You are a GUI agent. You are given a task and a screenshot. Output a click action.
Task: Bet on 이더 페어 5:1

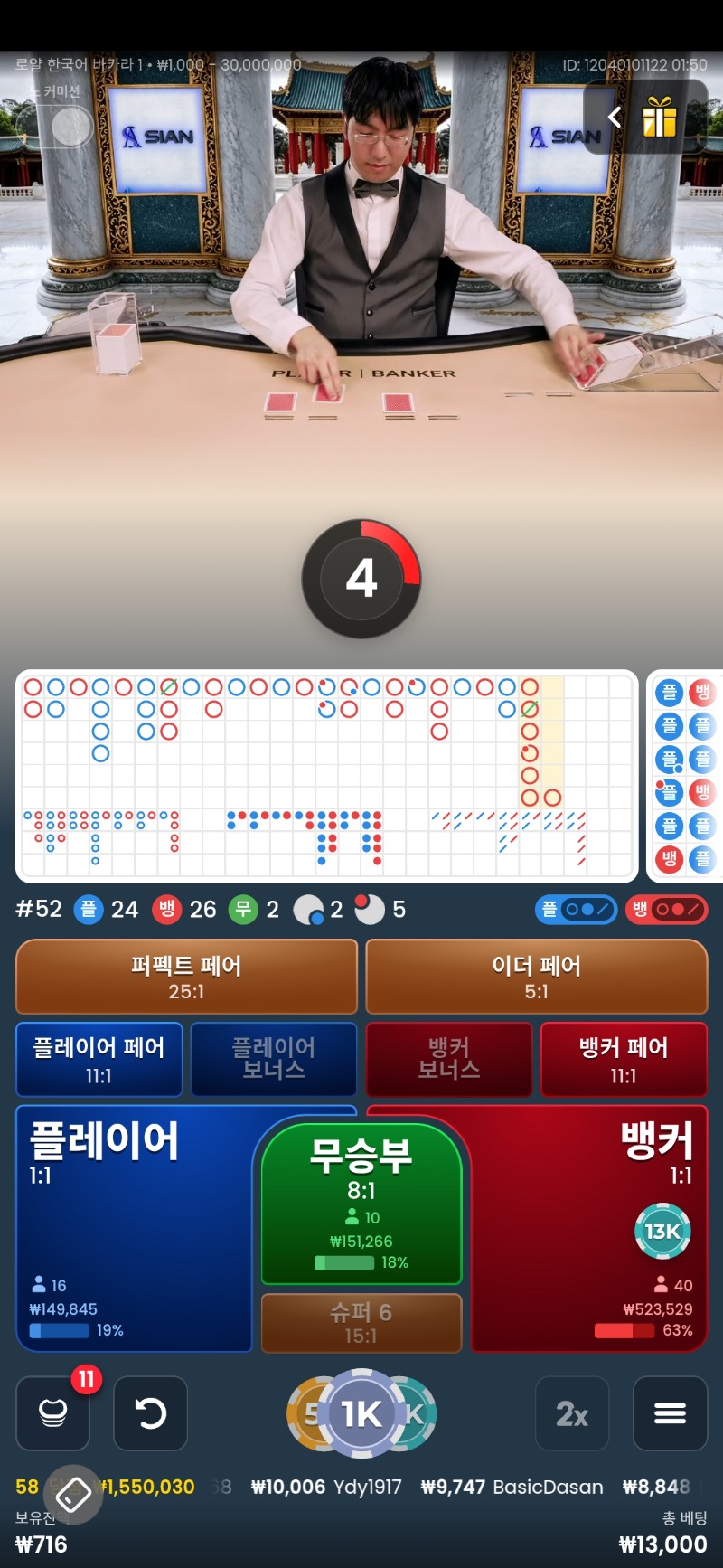[x=536, y=977]
